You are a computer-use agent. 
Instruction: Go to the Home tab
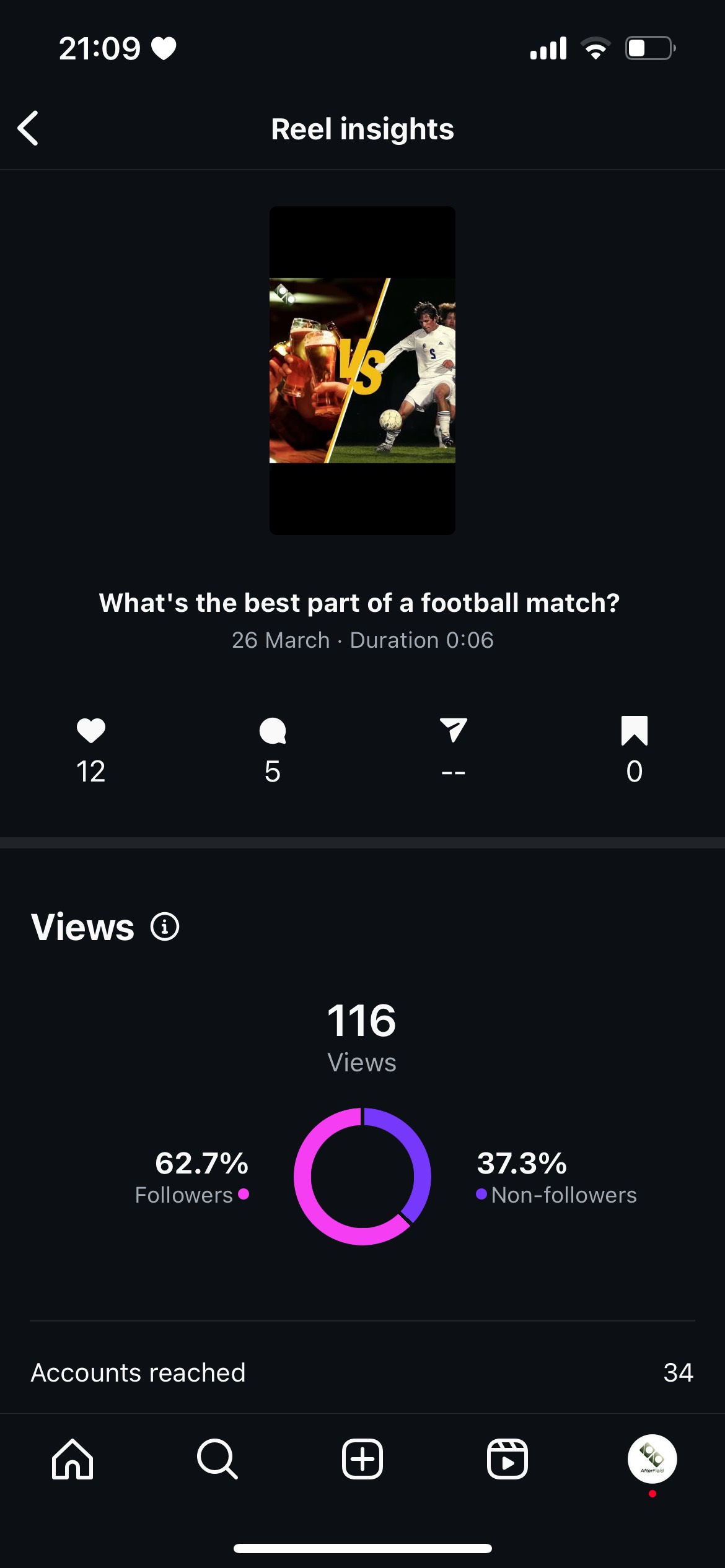click(x=72, y=1459)
